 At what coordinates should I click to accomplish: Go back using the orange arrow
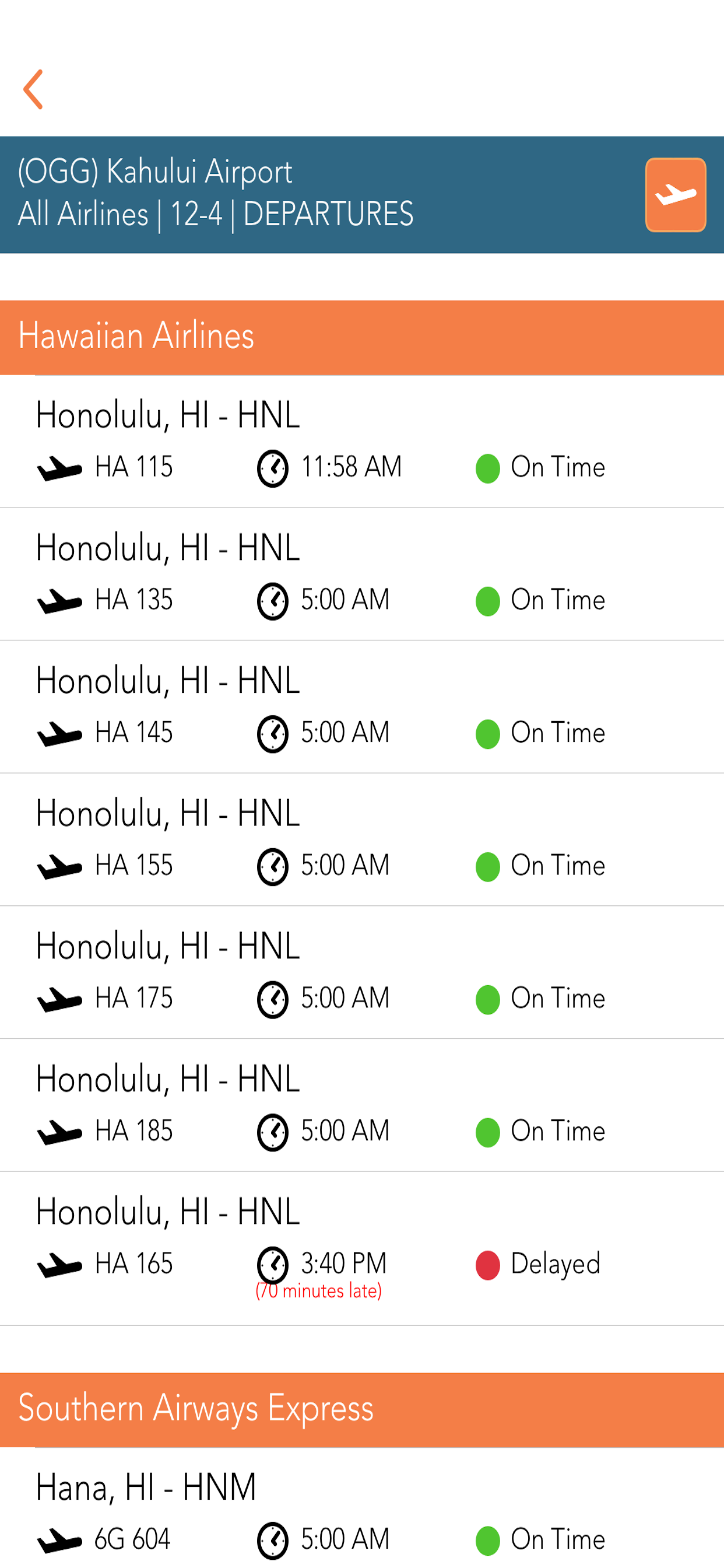click(33, 89)
